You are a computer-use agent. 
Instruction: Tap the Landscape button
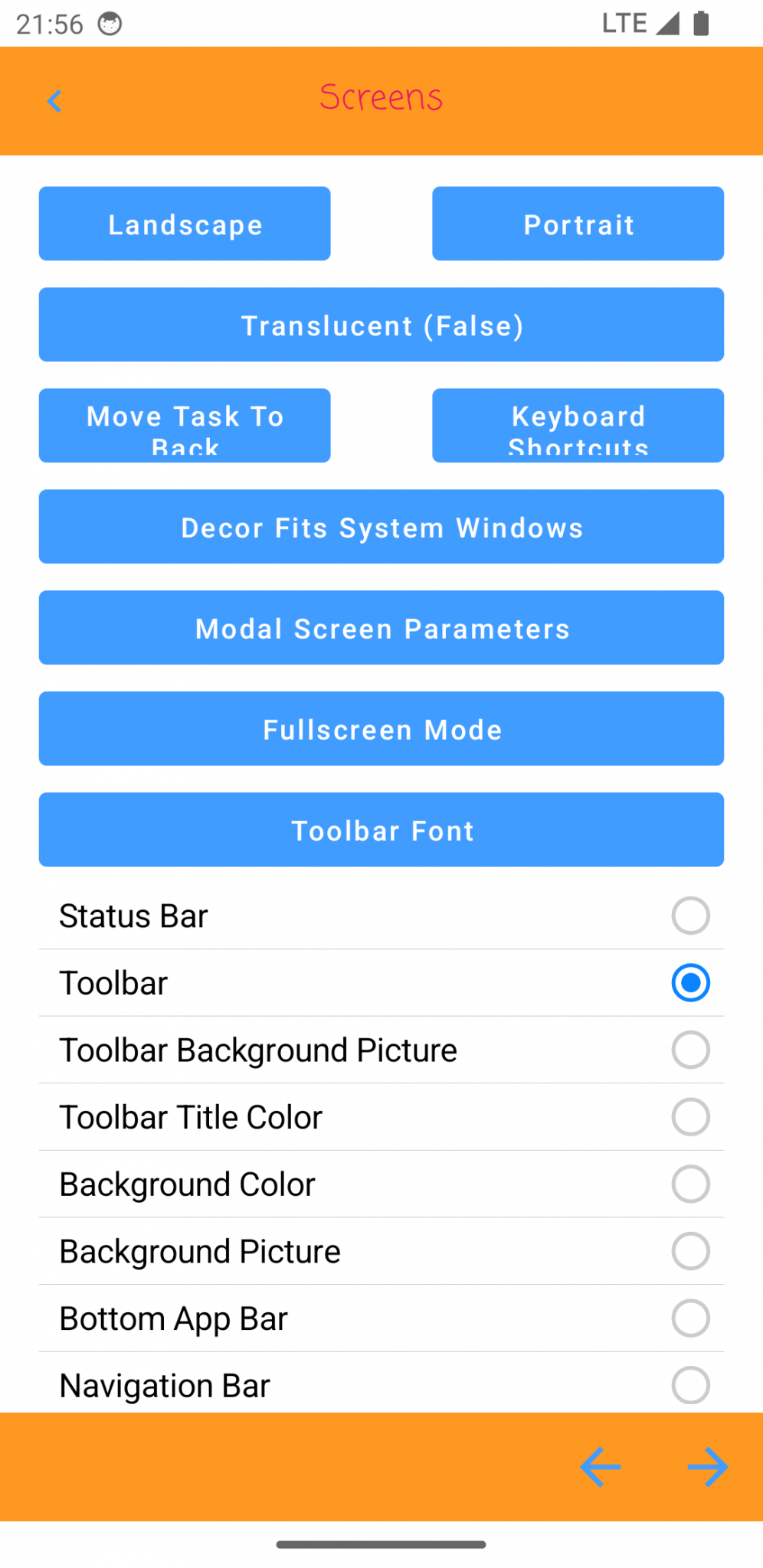pos(185,224)
